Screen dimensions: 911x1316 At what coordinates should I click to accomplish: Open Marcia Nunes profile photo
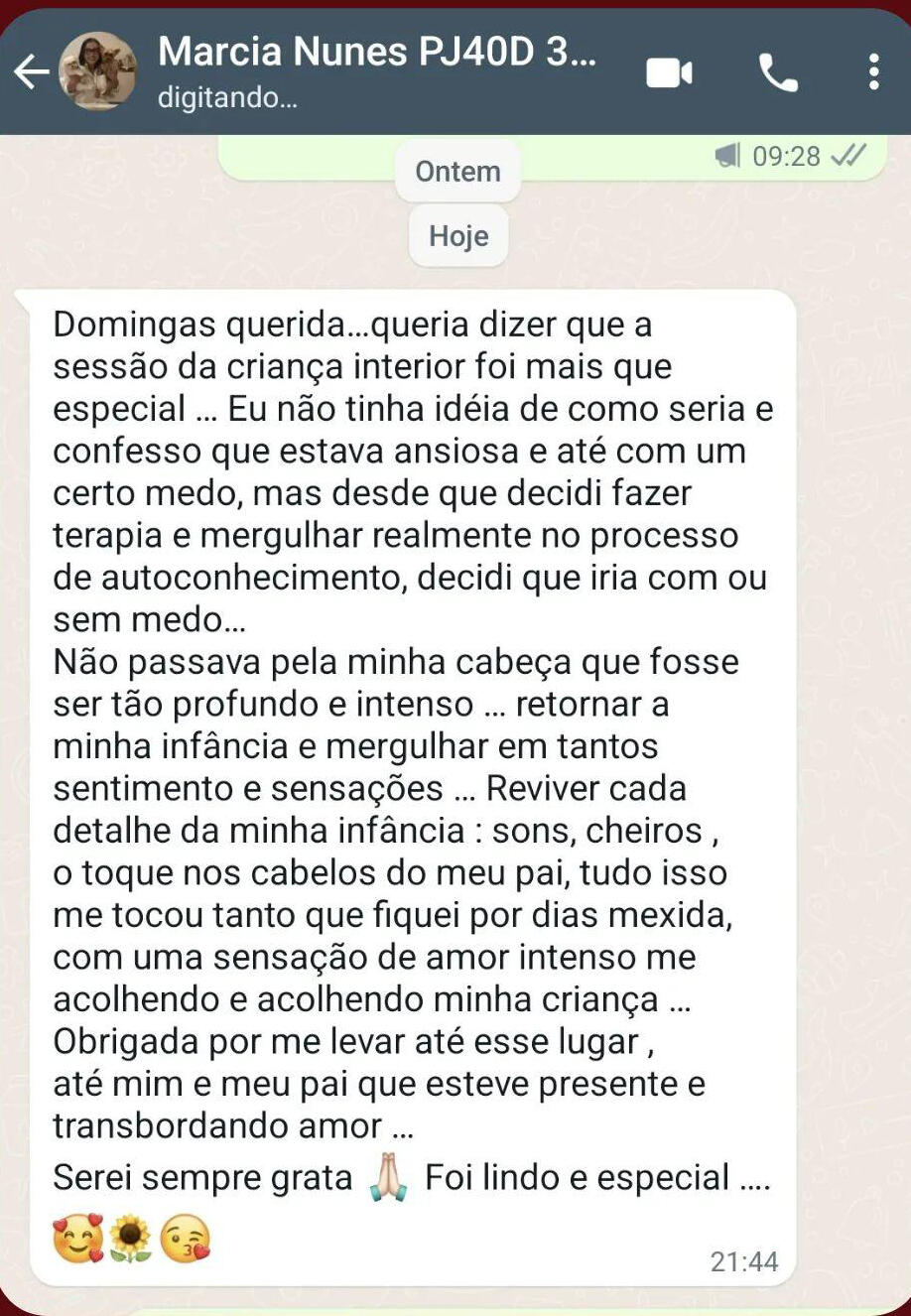pyautogui.click(x=97, y=71)
